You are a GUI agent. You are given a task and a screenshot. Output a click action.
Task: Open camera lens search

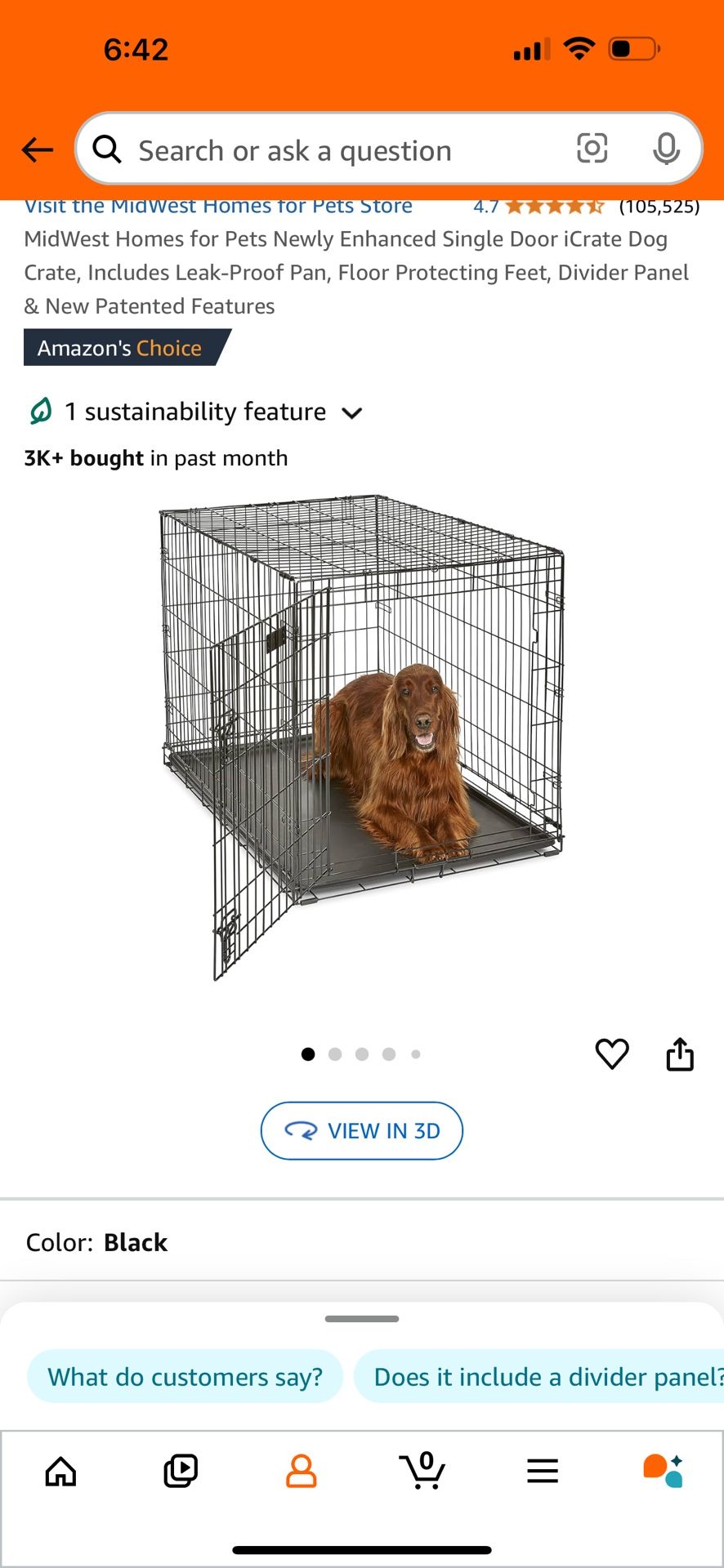592,149
